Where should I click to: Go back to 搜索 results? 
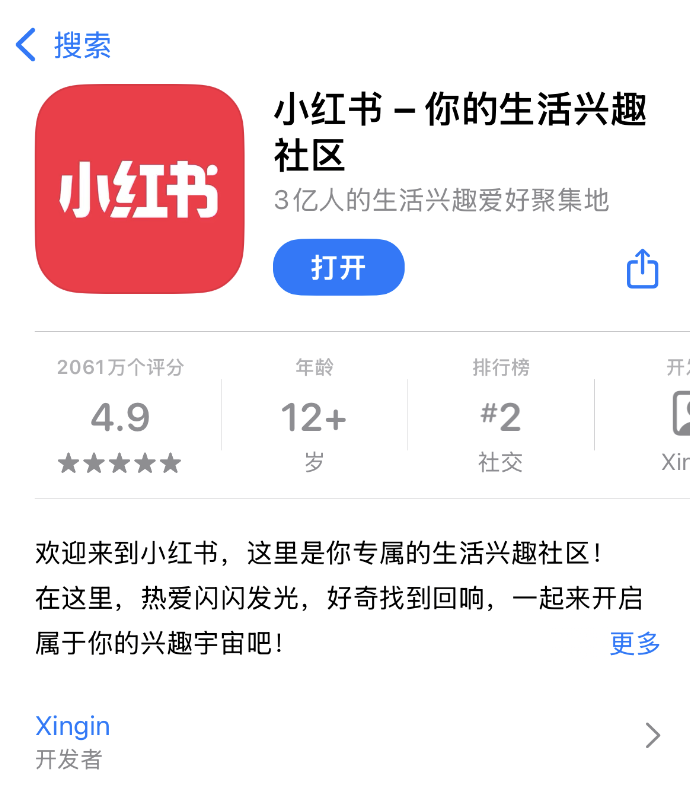tap(64, 45)
